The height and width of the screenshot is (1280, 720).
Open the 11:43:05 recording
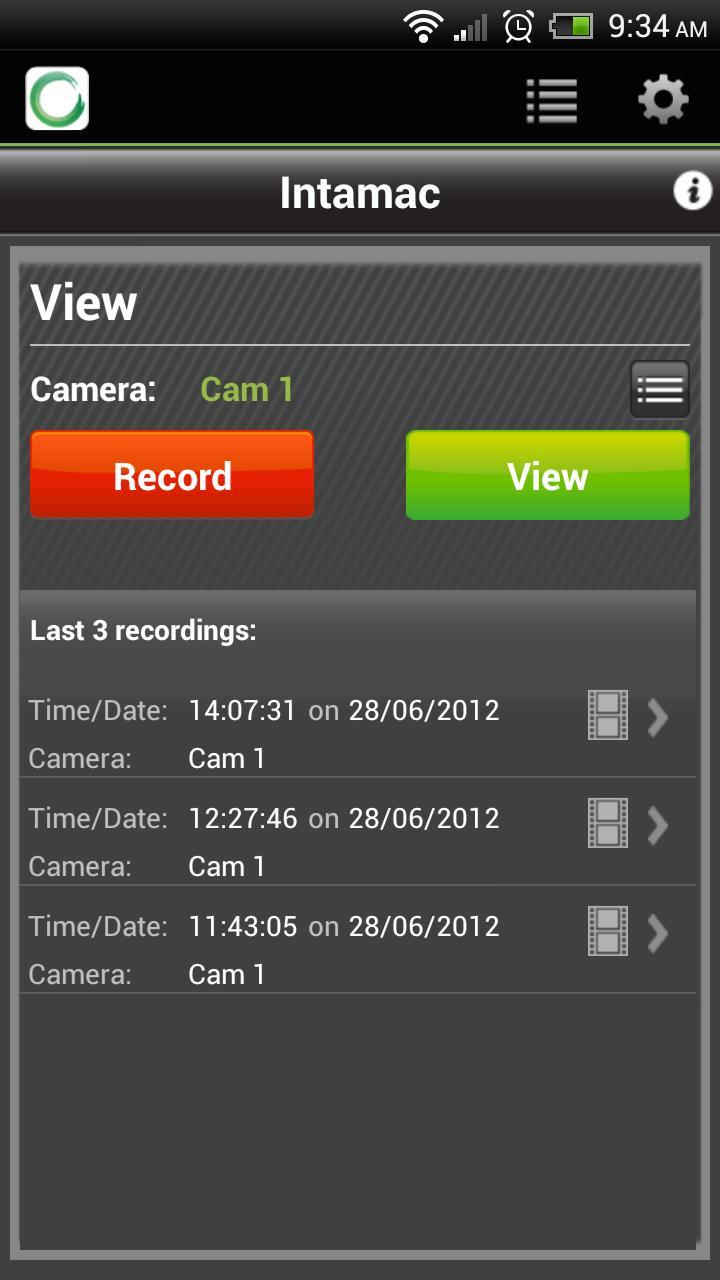point(358,948)
